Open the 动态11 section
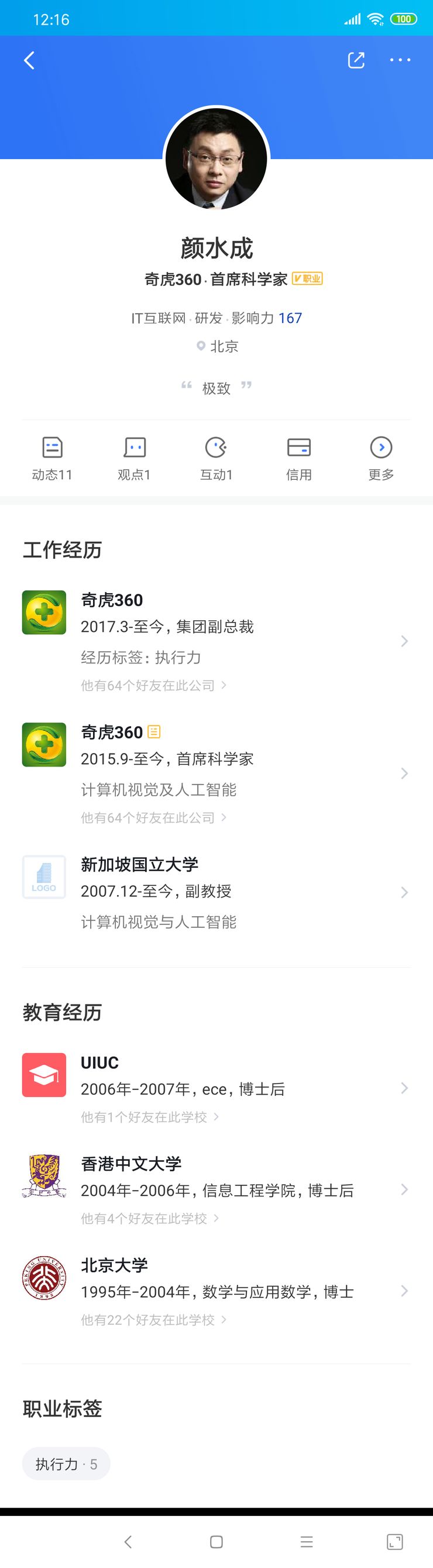This screenshot has height=1568, width=433. coord(53,458)
